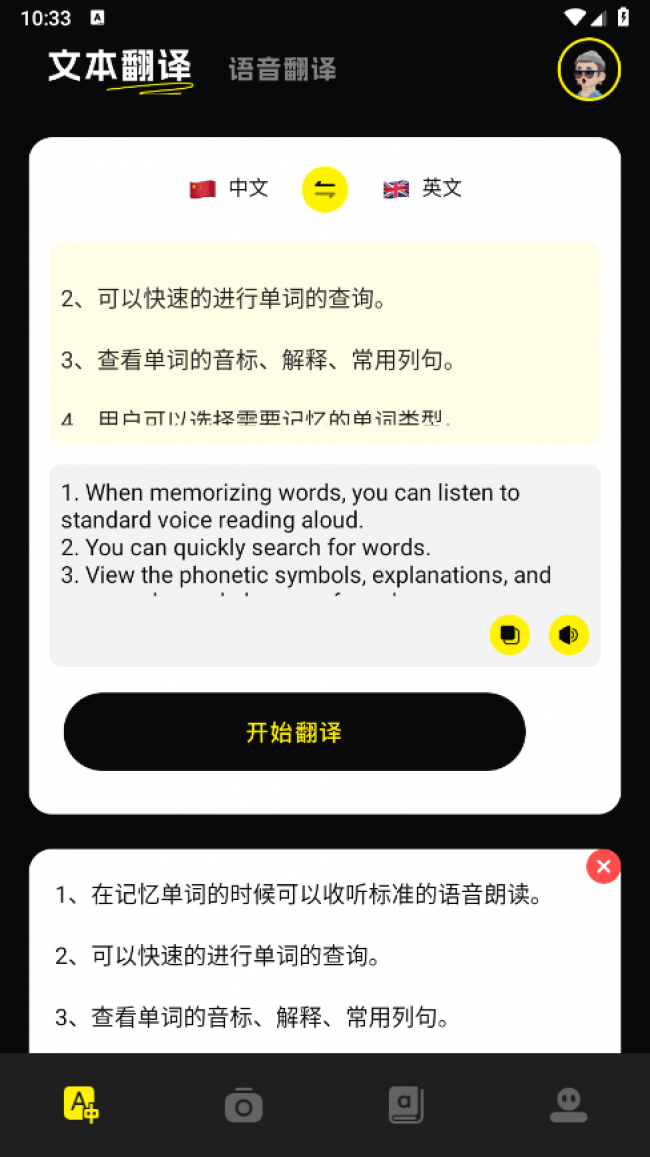Open the profile avatar
650x1157 pixels.
(589, 70)
